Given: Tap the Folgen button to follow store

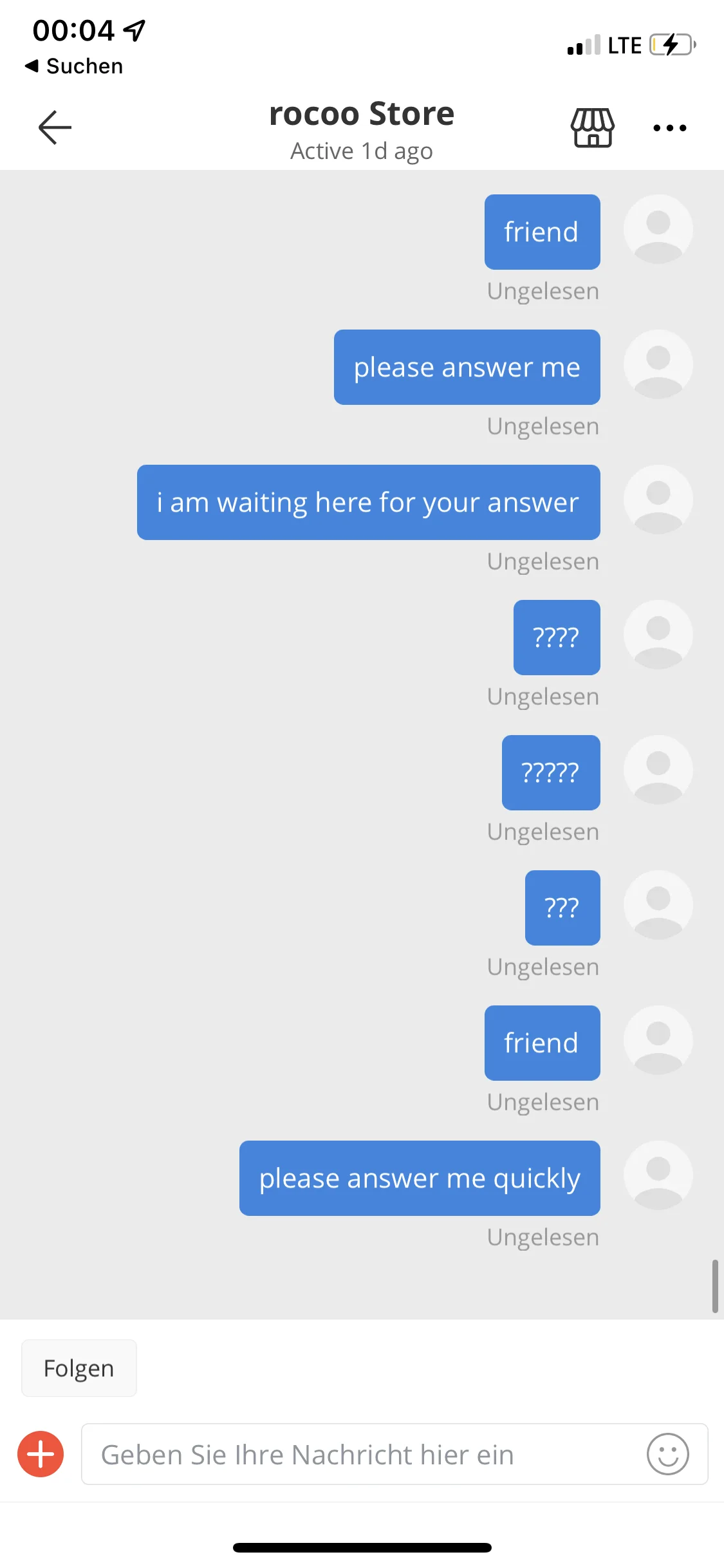Looking at the screenshot, I should (x=79, y=1368).
